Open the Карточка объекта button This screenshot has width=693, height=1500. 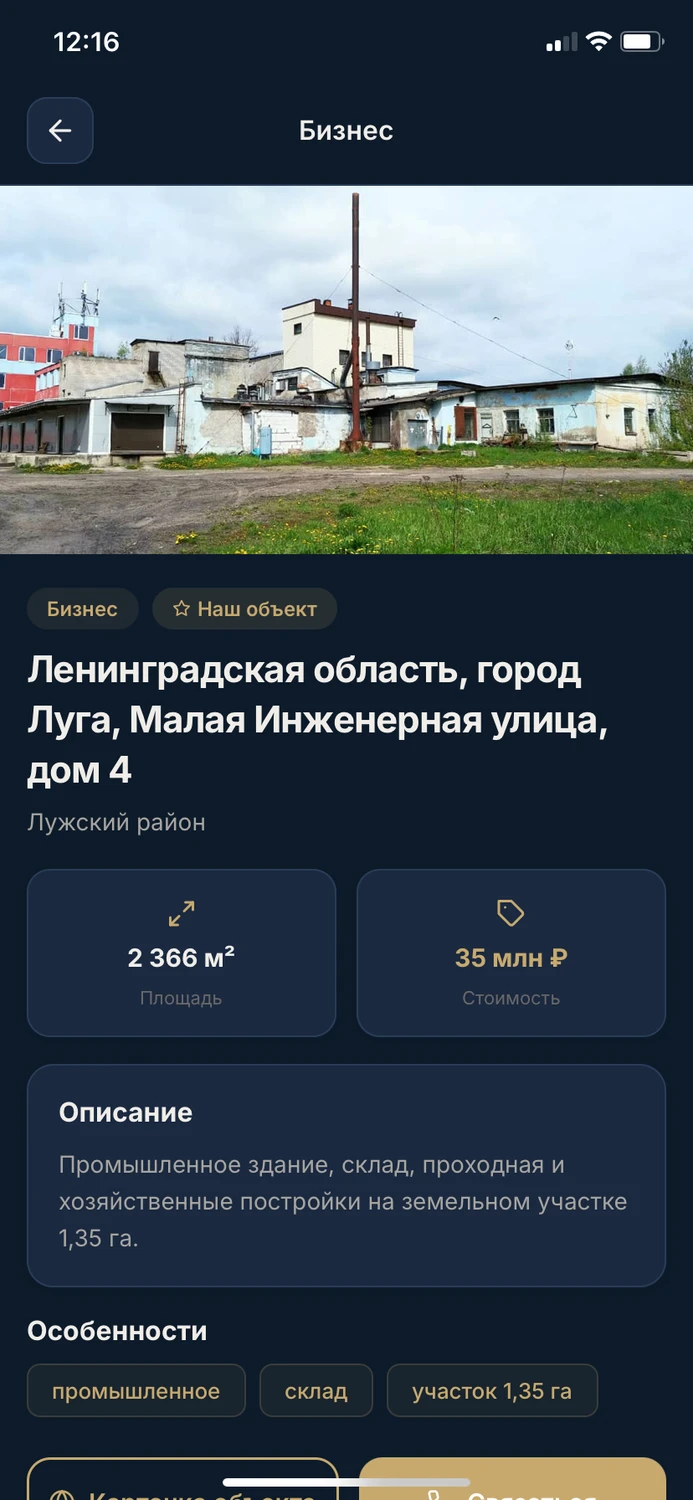183,1484
